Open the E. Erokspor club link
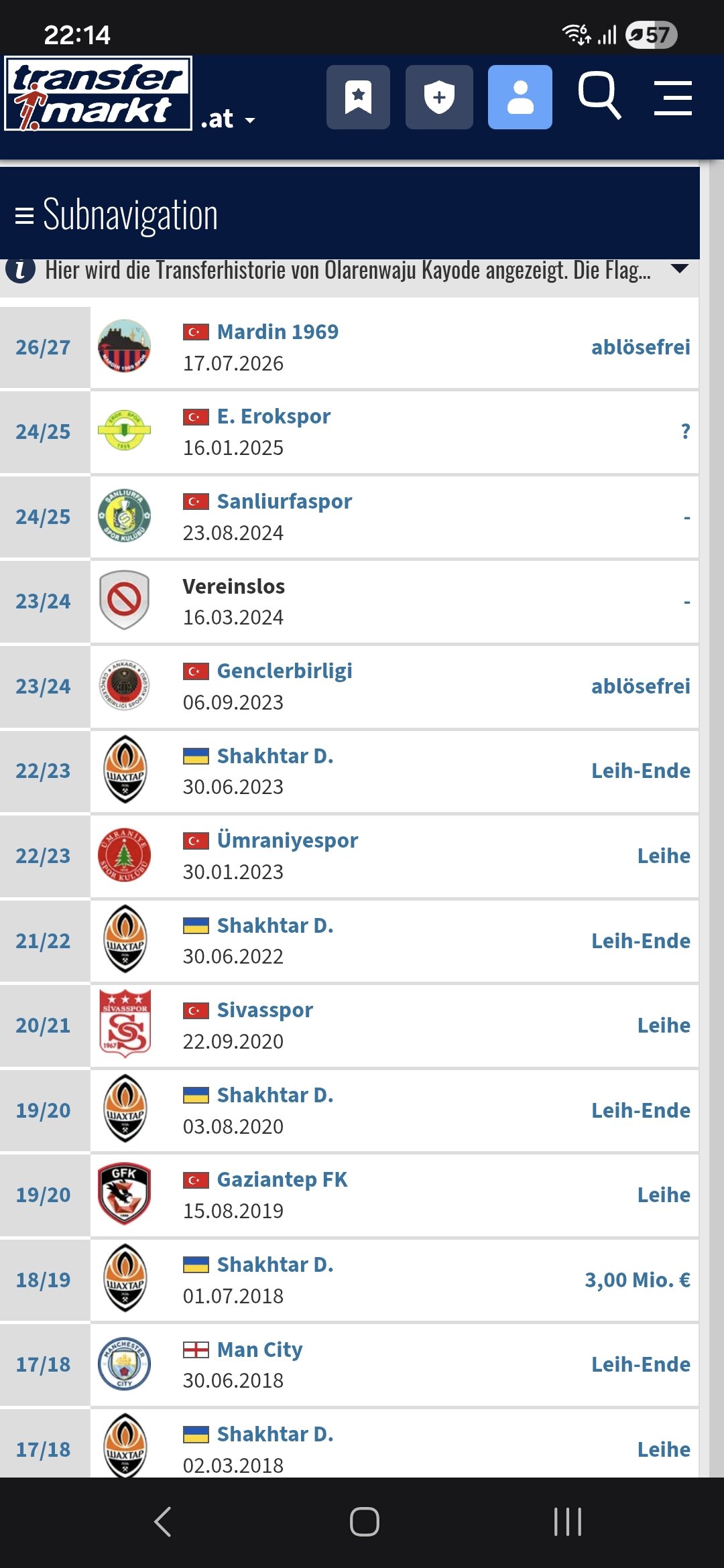The image size is (724, 1568). click(274, 416)
